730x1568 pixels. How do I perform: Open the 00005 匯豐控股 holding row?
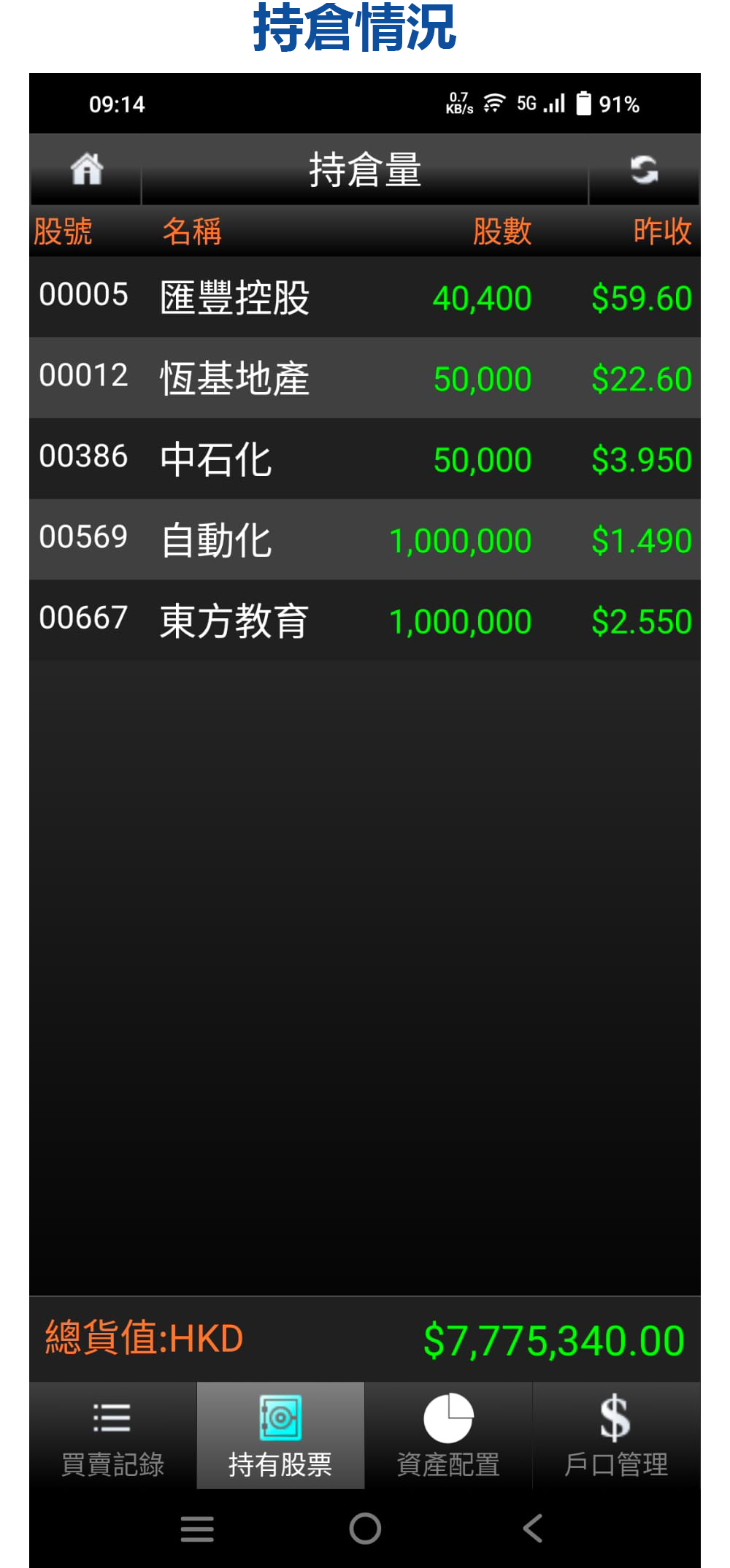click(365, 297)
